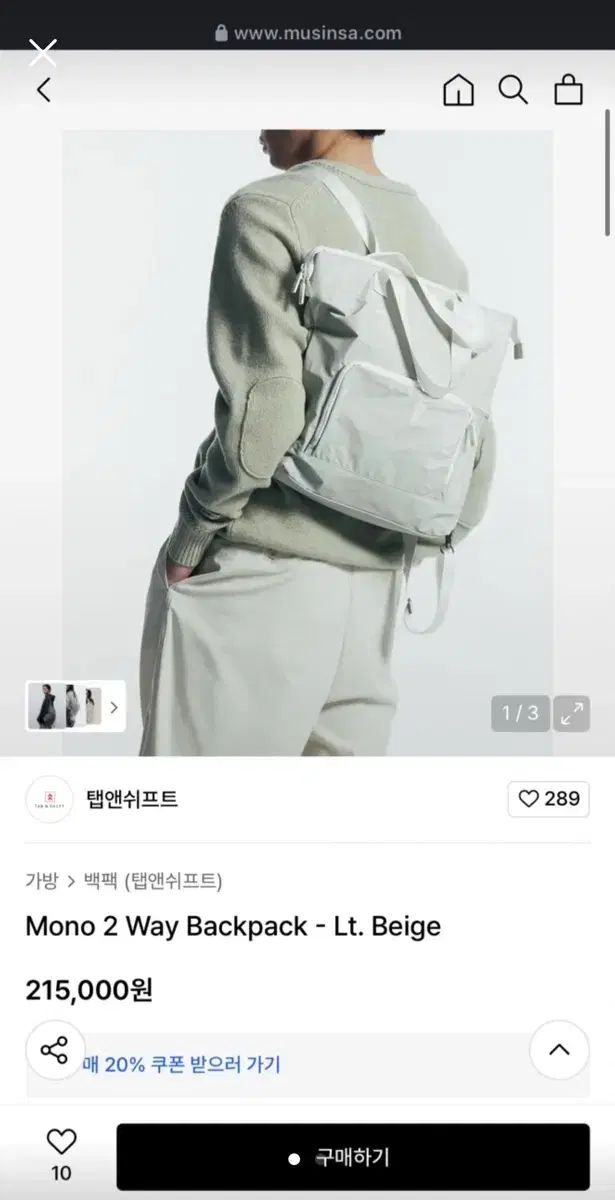Image resolution: width=615 pixels, height=1200 pixels.
Task: Open the Musinsa home page
Action: pyautogui.click(x=458, y=90)
